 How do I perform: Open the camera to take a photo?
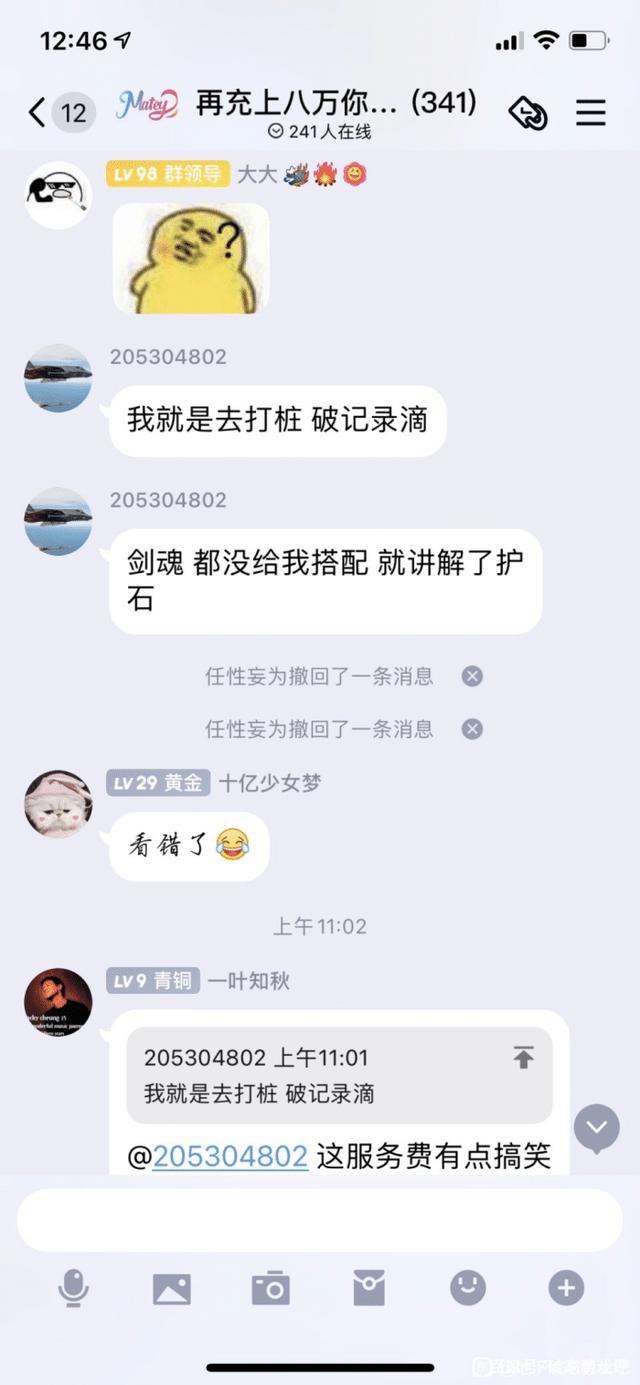click(270, 1288)
